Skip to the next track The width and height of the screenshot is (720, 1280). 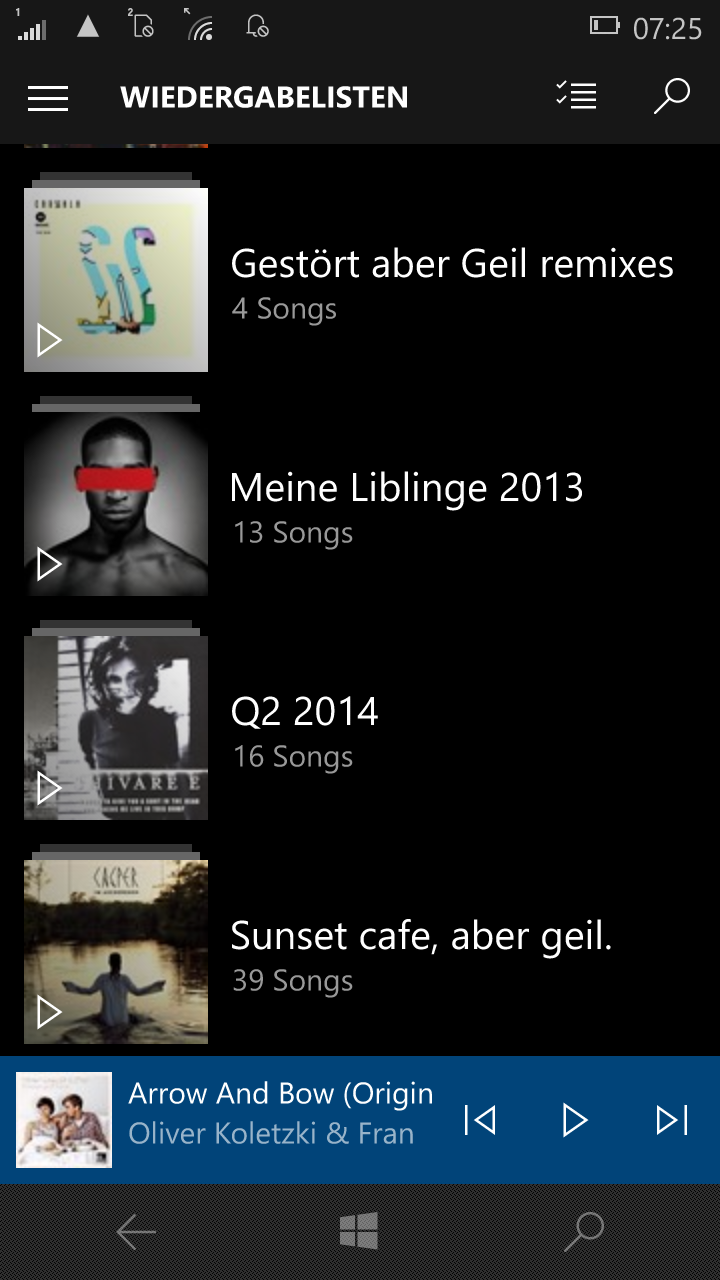click(x=672, y=1120)
